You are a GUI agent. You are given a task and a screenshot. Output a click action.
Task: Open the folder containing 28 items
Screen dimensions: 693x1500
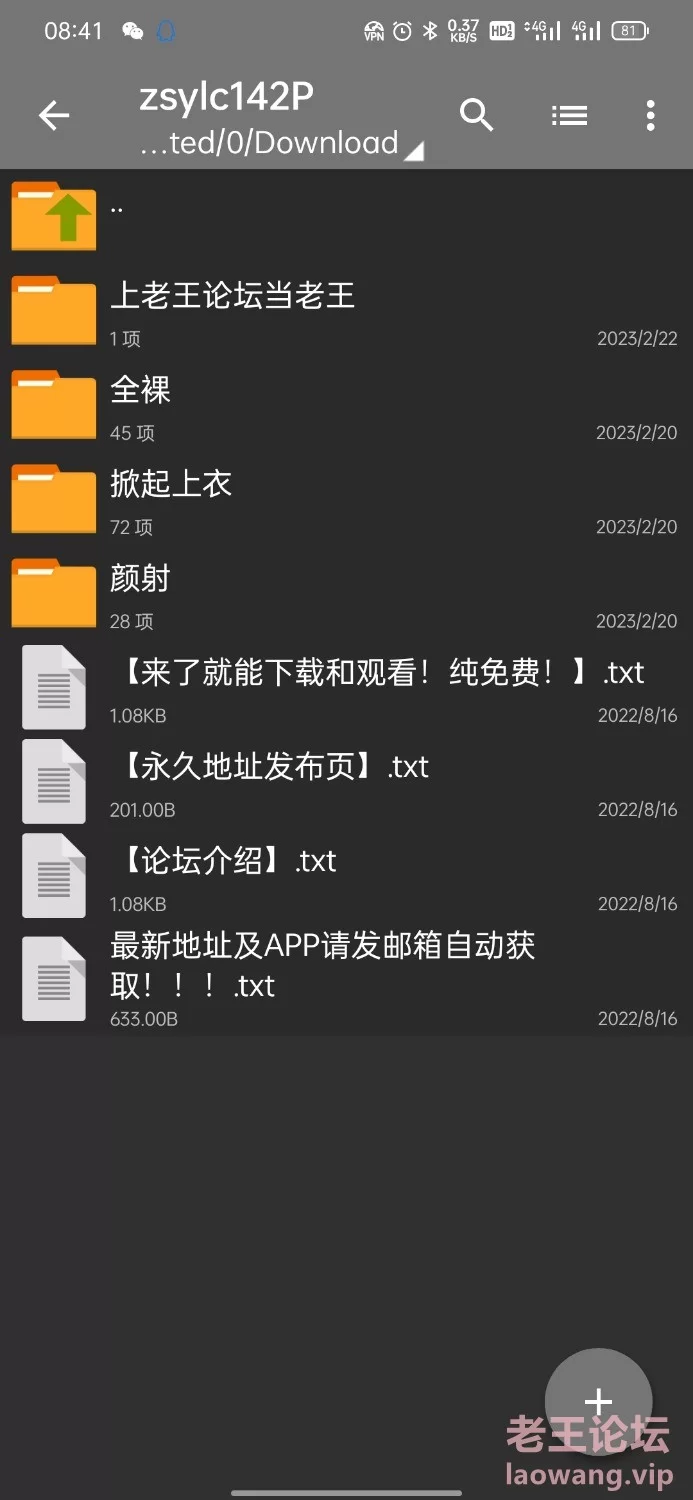346,593
